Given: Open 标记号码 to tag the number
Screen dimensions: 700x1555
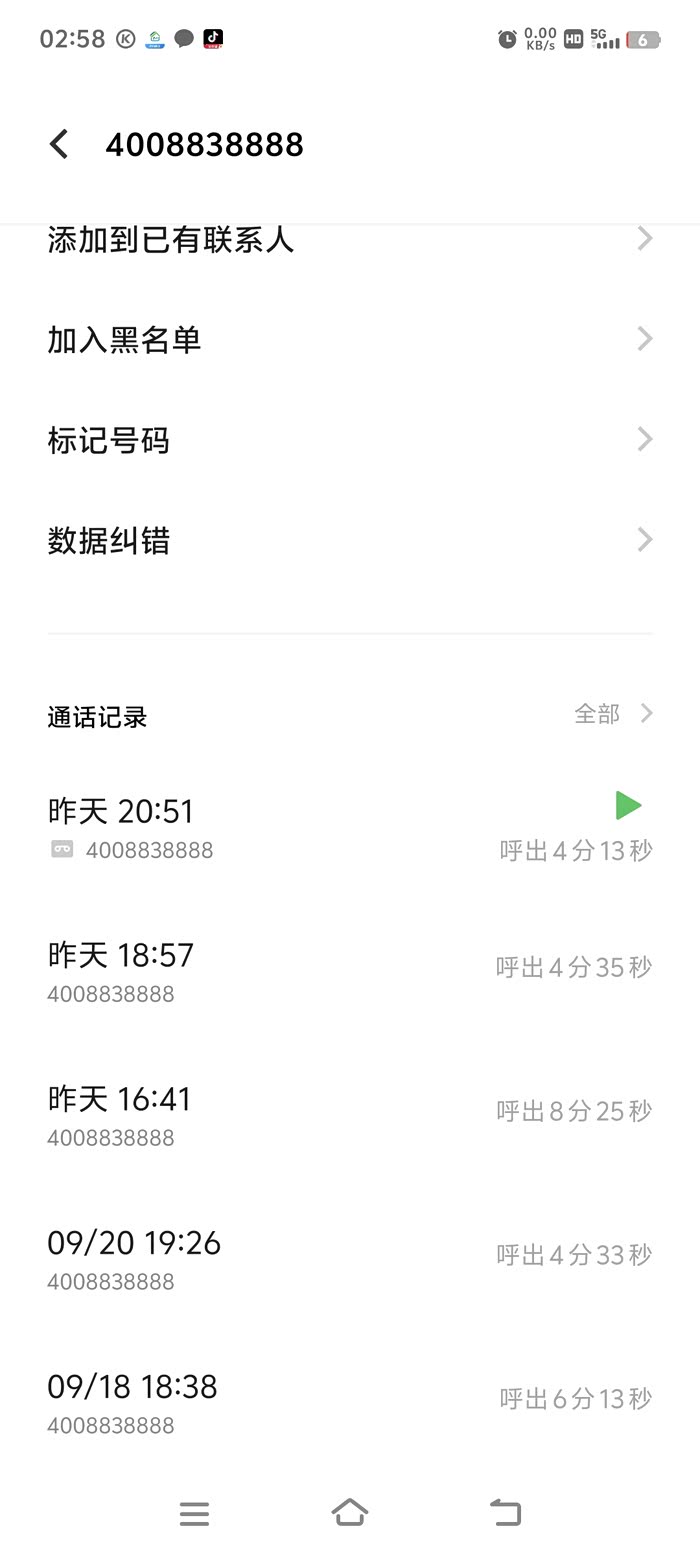Looking at the screenshot, I should pos(349,440).
